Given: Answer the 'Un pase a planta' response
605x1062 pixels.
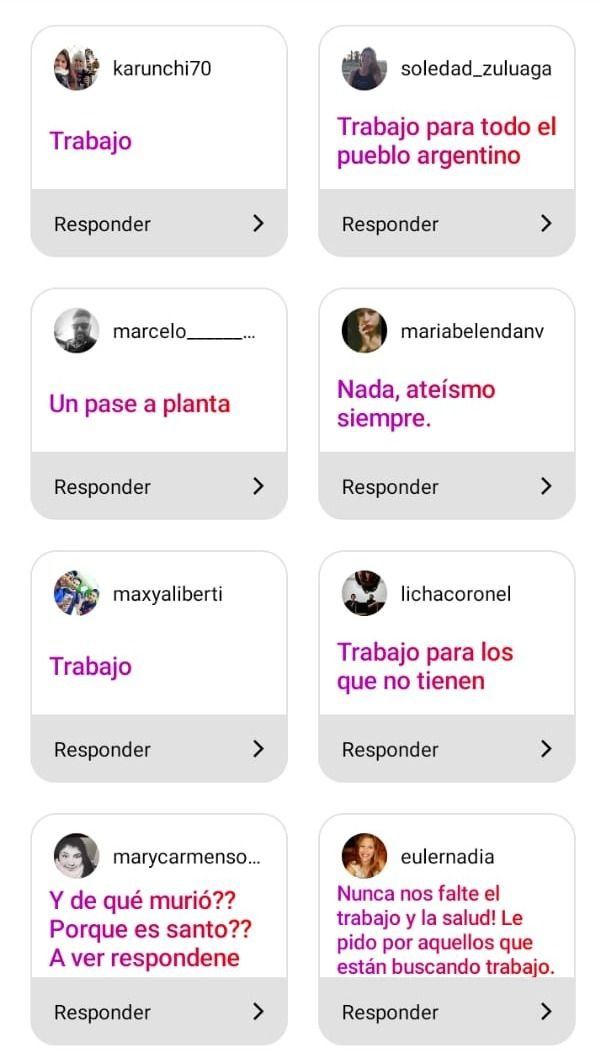Looking at the screenshot, I should click(158, 487).
